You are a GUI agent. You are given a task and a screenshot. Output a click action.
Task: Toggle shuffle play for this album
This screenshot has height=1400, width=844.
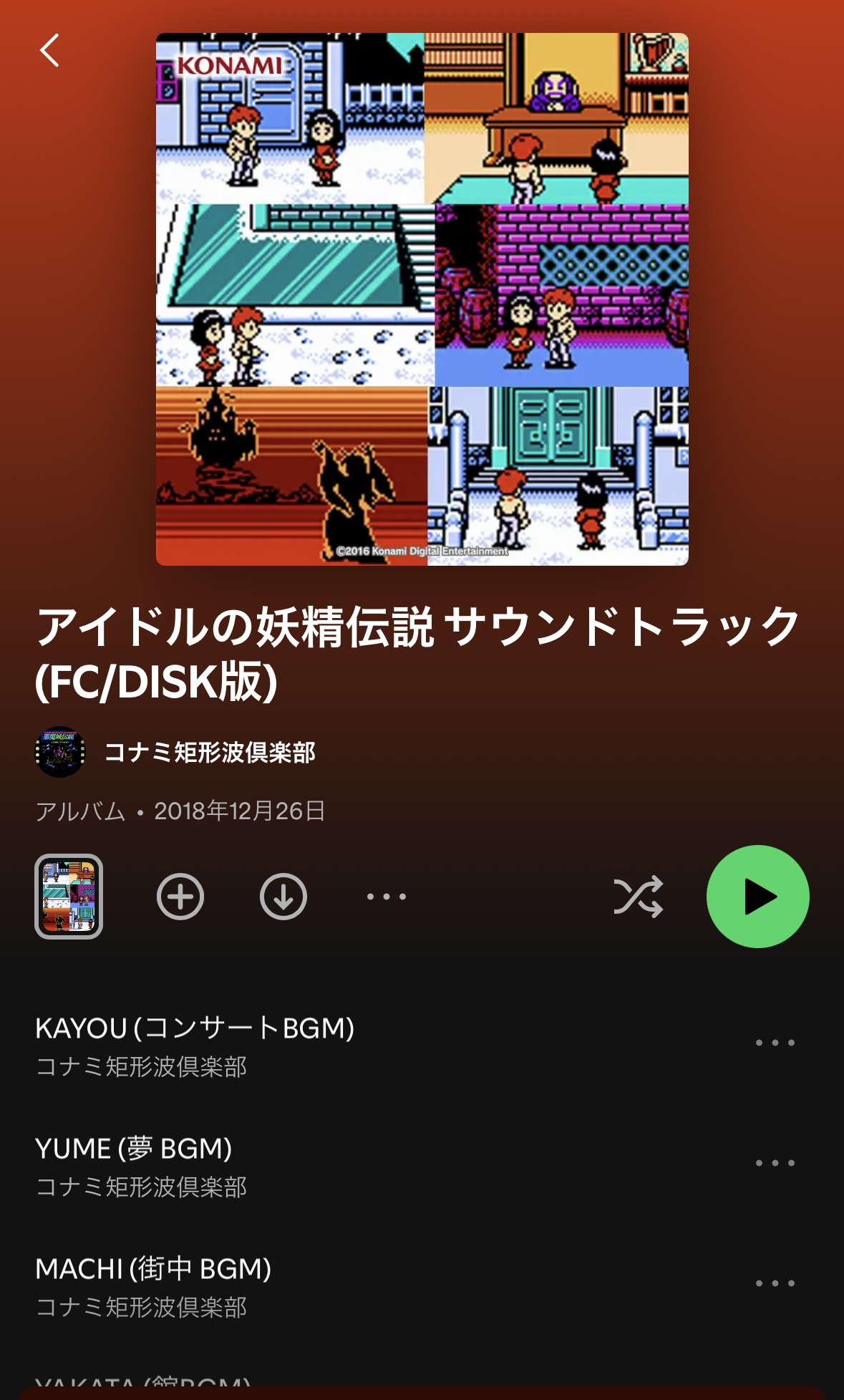pyautogui.click(x=638, y=897)
